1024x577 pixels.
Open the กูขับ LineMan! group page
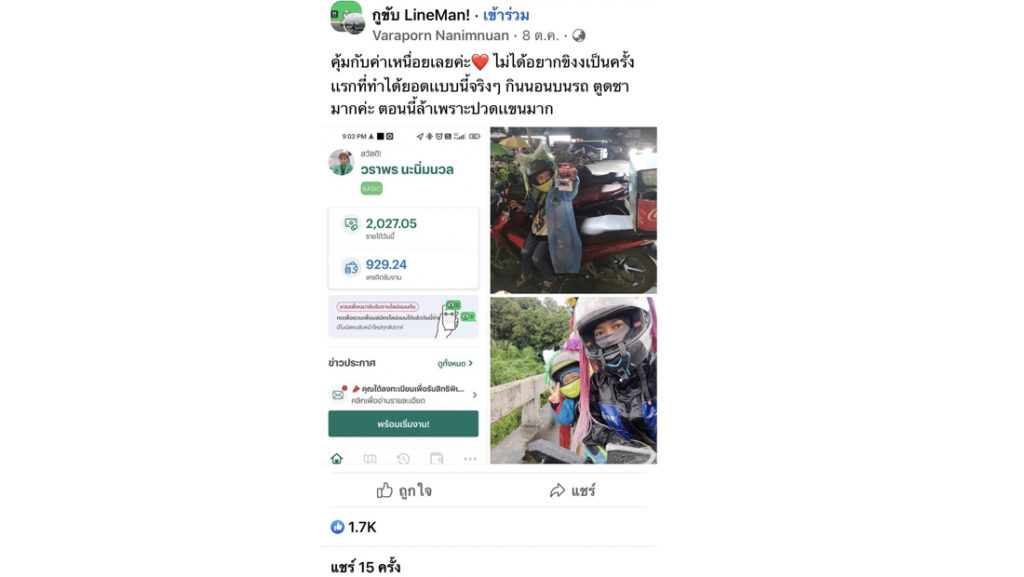pyautogui.click(x=421, y=14)
